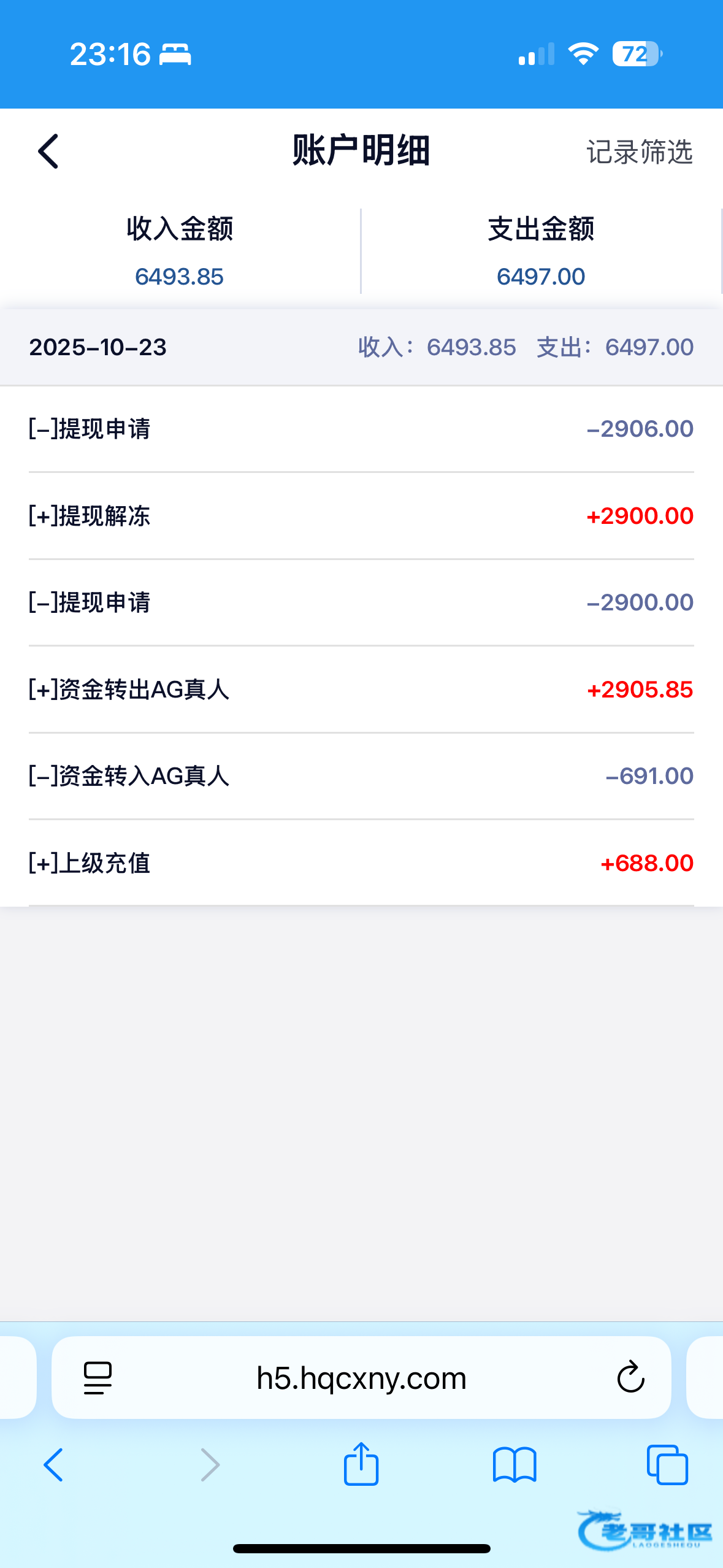The width and height of the screenshot is (723, 1568).
Task: Go back from the 账户明细 page
Action: tap(48, 151)
